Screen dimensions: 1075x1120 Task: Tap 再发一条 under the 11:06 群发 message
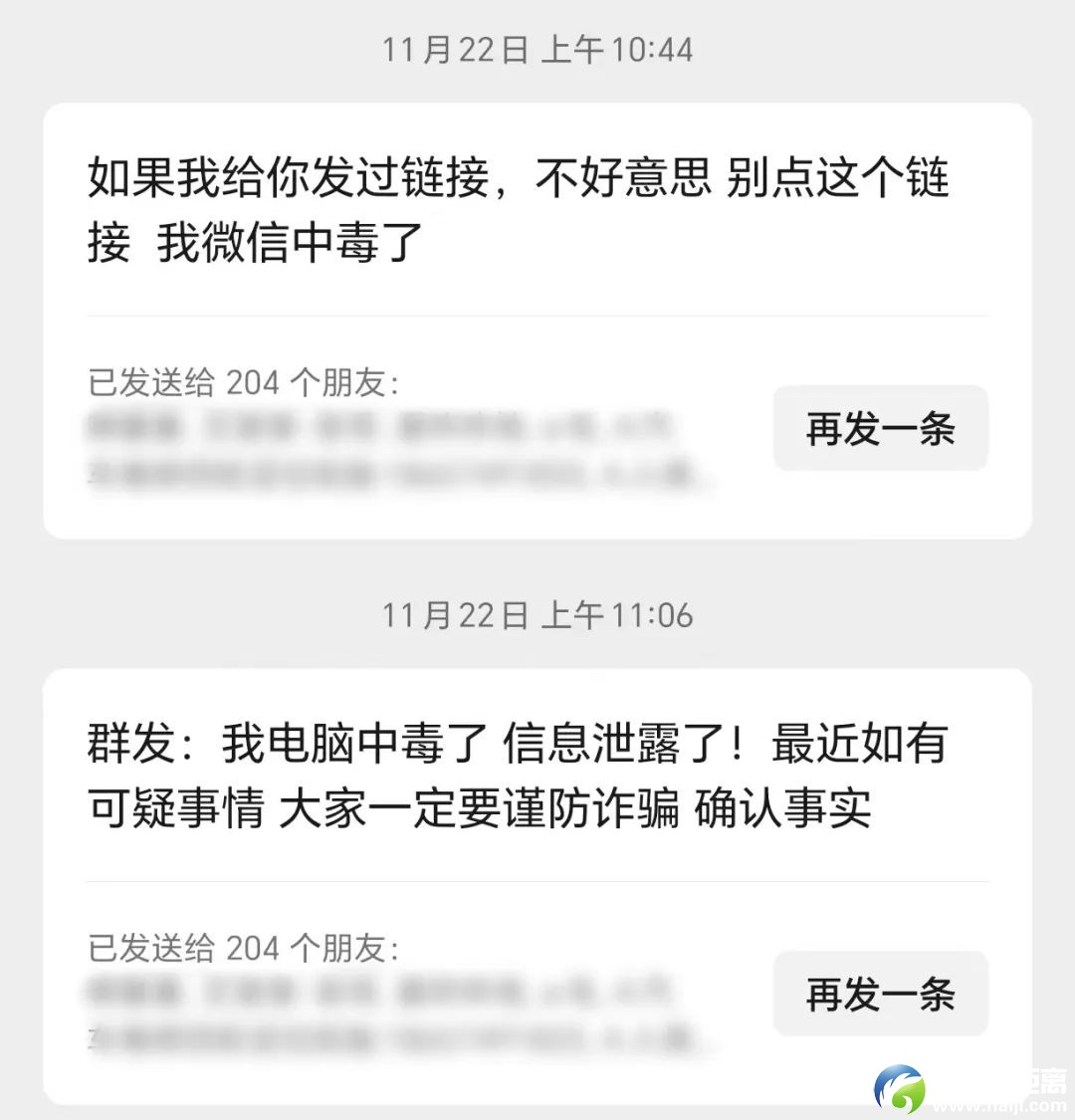point(880,994)
